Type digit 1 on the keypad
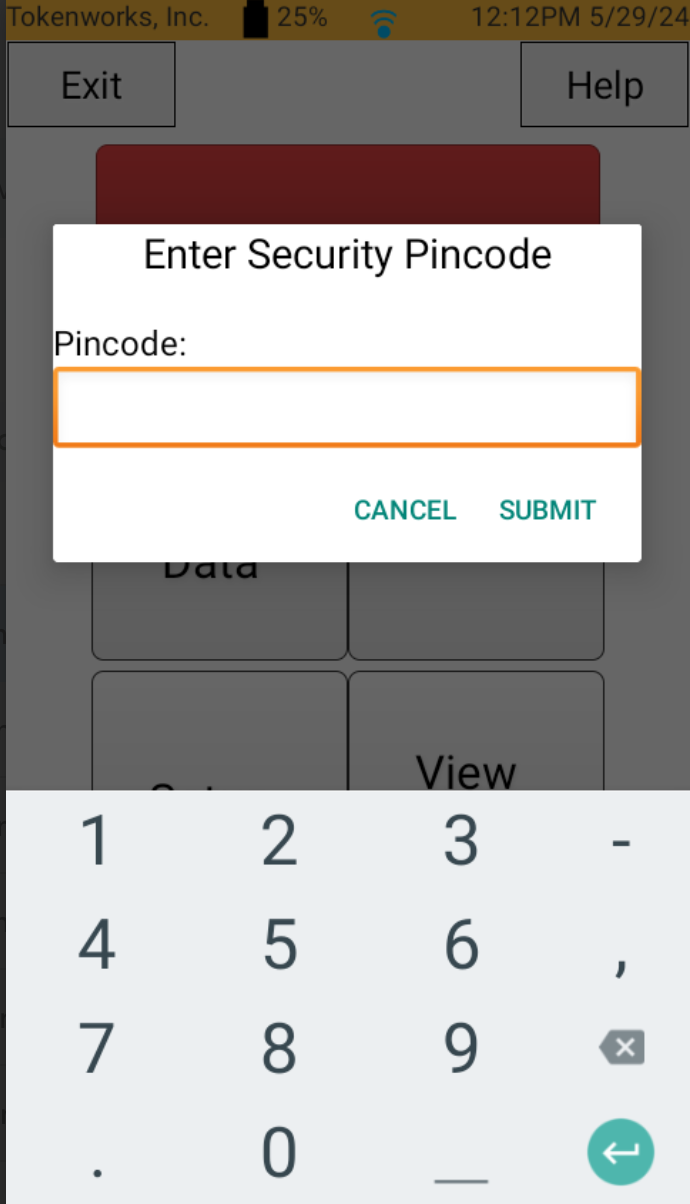Viewport: 690px width, 1204px height. tap(96, 841)
